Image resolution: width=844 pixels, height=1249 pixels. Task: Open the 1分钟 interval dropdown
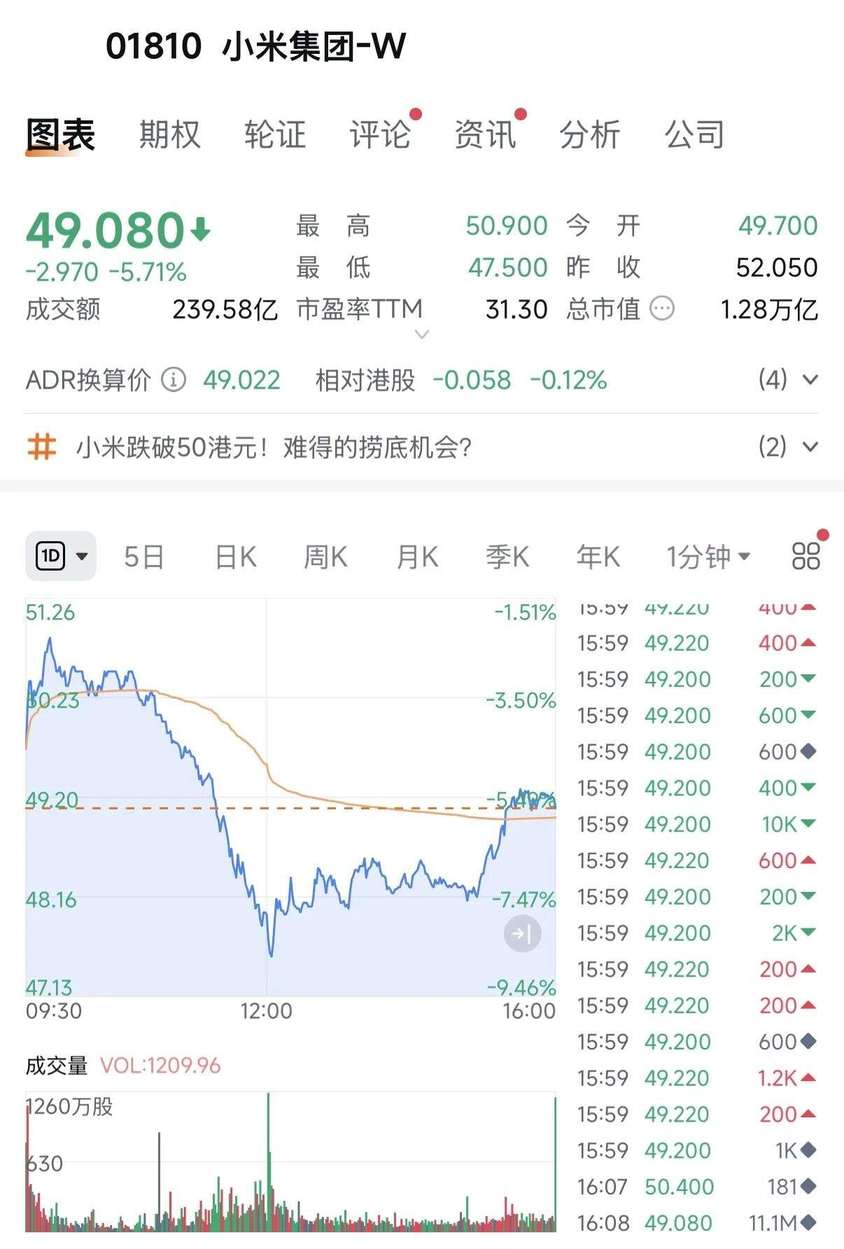pyautogui.click(x=708, y=556)
